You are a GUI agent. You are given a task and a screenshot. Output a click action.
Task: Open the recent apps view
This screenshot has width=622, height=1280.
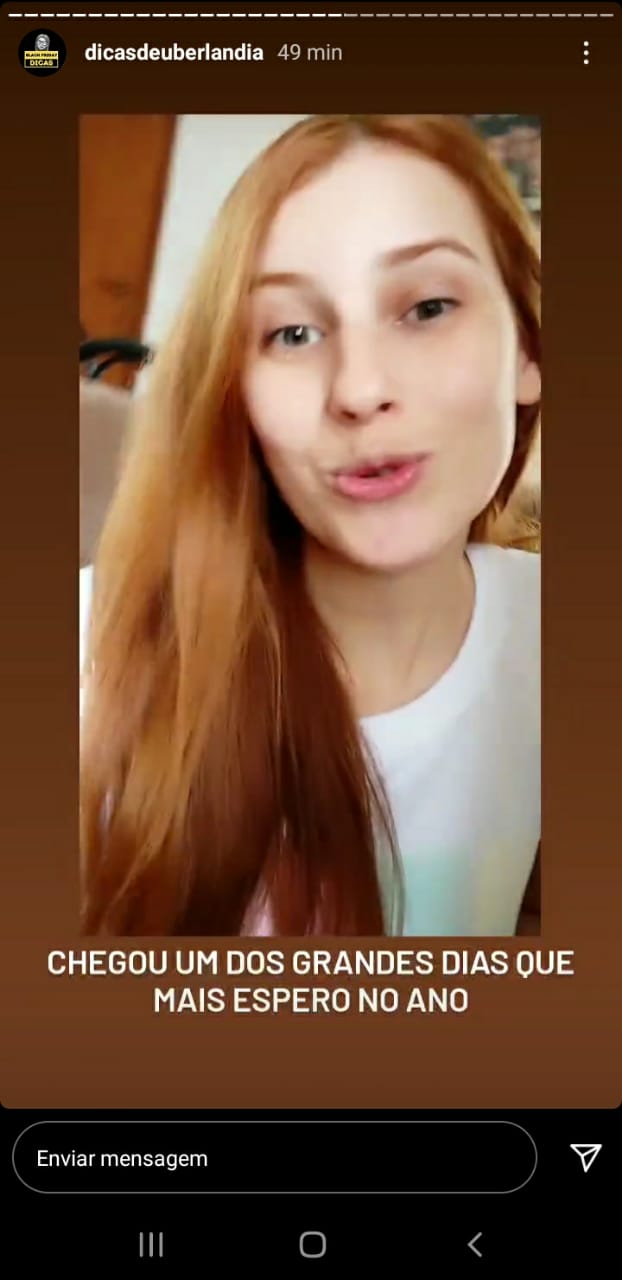(151, 1244)
